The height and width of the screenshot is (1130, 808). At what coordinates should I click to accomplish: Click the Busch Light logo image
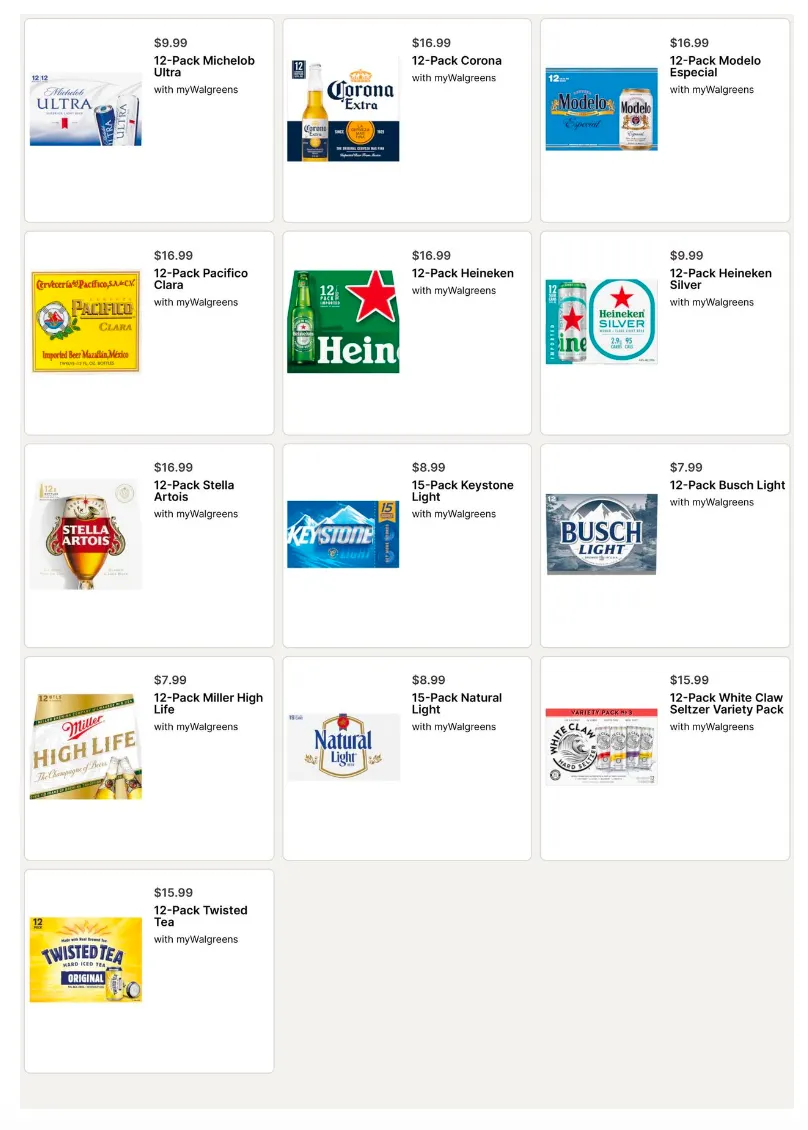pyautogui.click(x=601, y=533)
